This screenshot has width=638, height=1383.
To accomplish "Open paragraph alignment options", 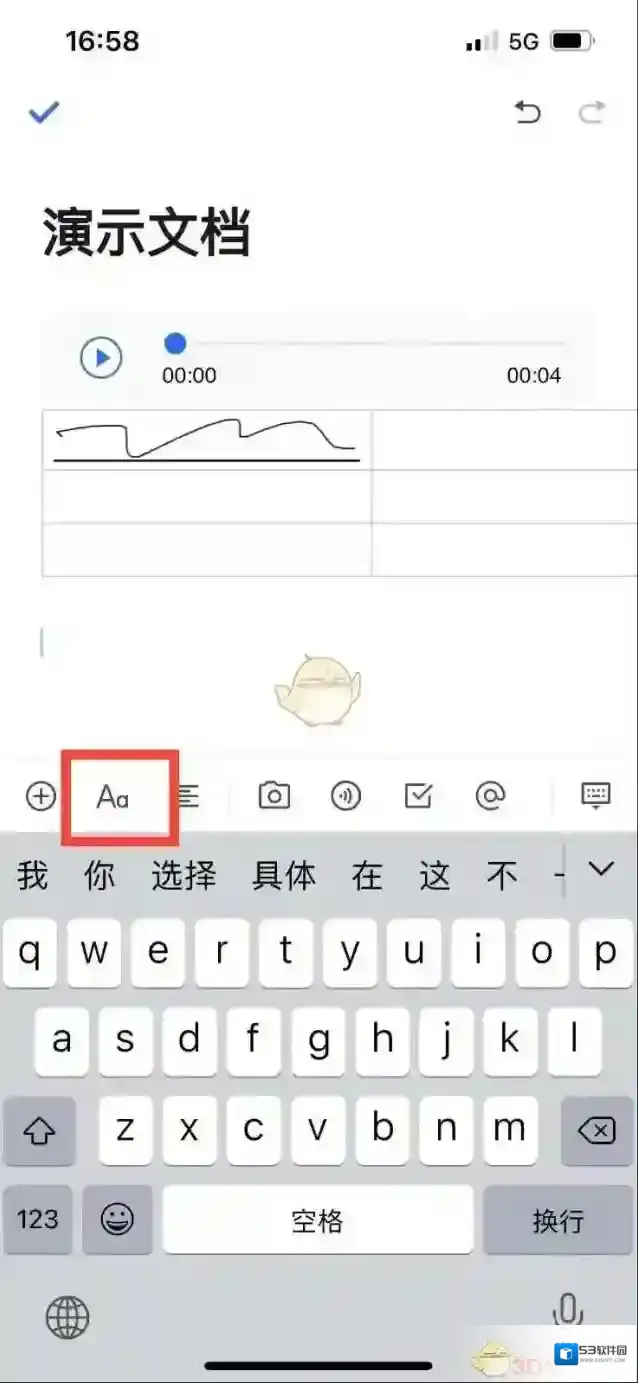I will point(187,796).
